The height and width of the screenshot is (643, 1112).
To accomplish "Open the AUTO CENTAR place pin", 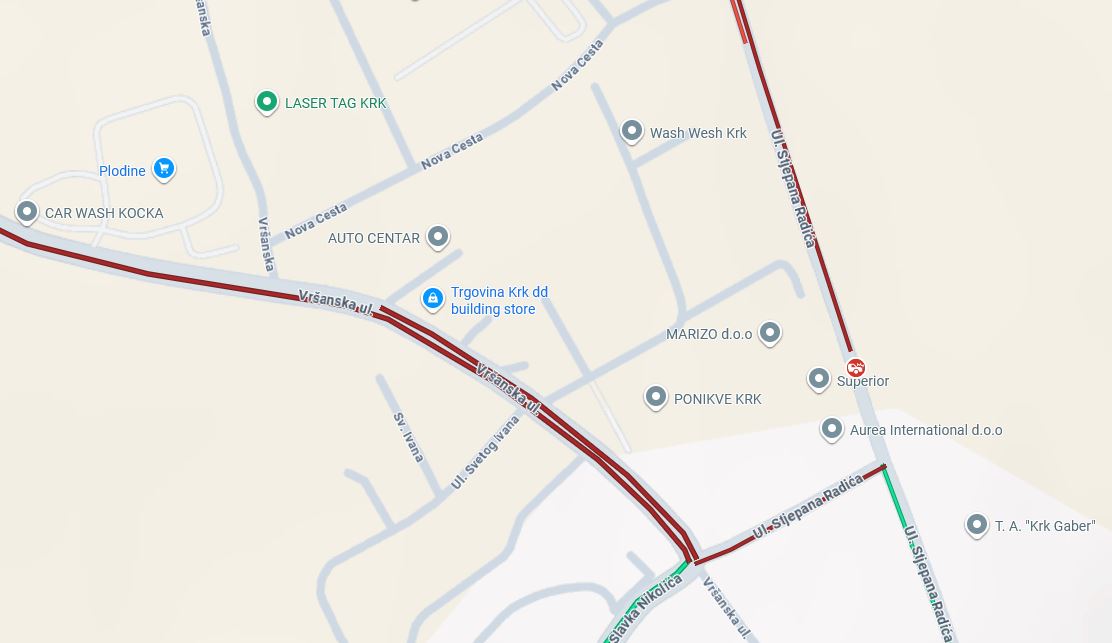I will [437, 237].
